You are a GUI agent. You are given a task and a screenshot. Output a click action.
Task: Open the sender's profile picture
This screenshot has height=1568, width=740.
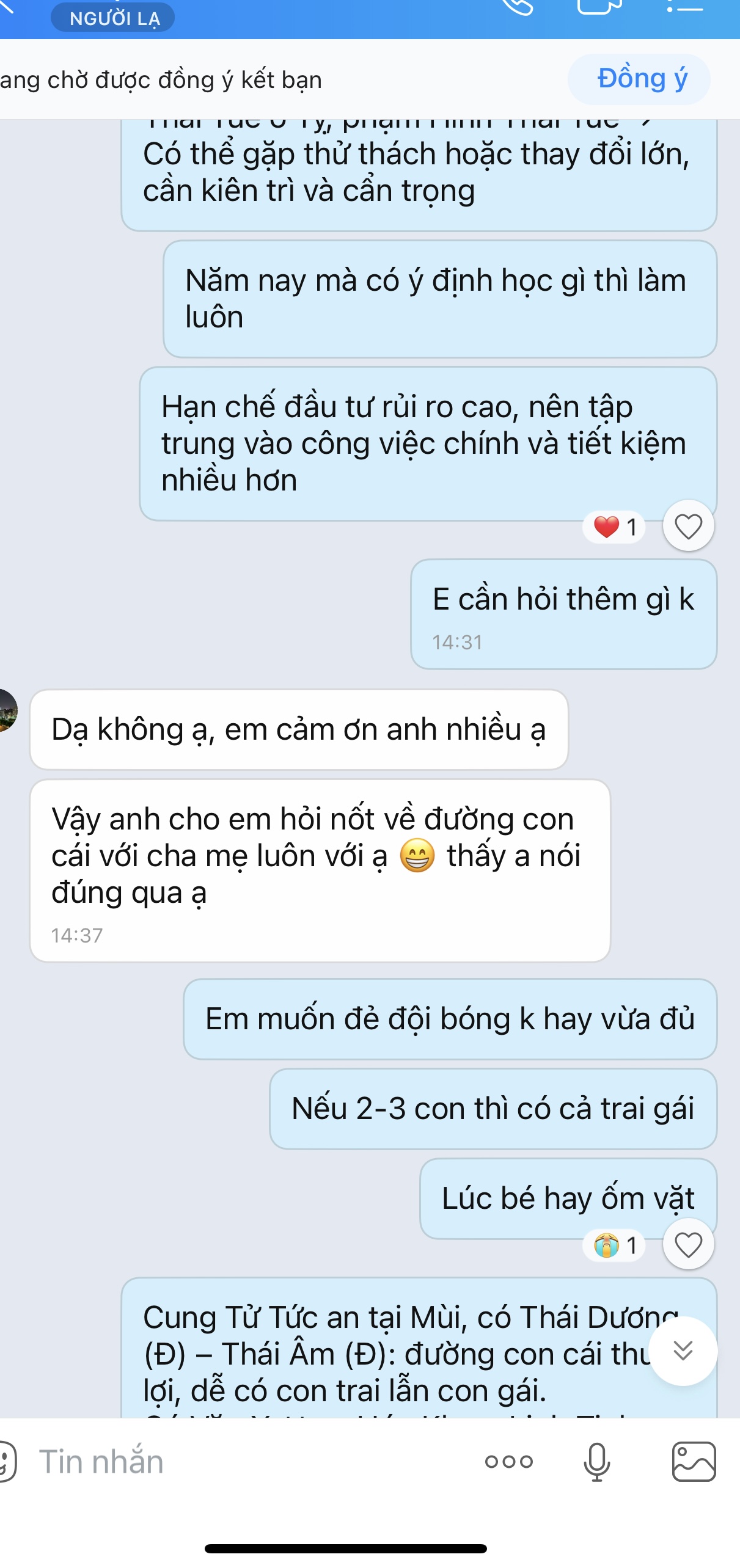6,710
